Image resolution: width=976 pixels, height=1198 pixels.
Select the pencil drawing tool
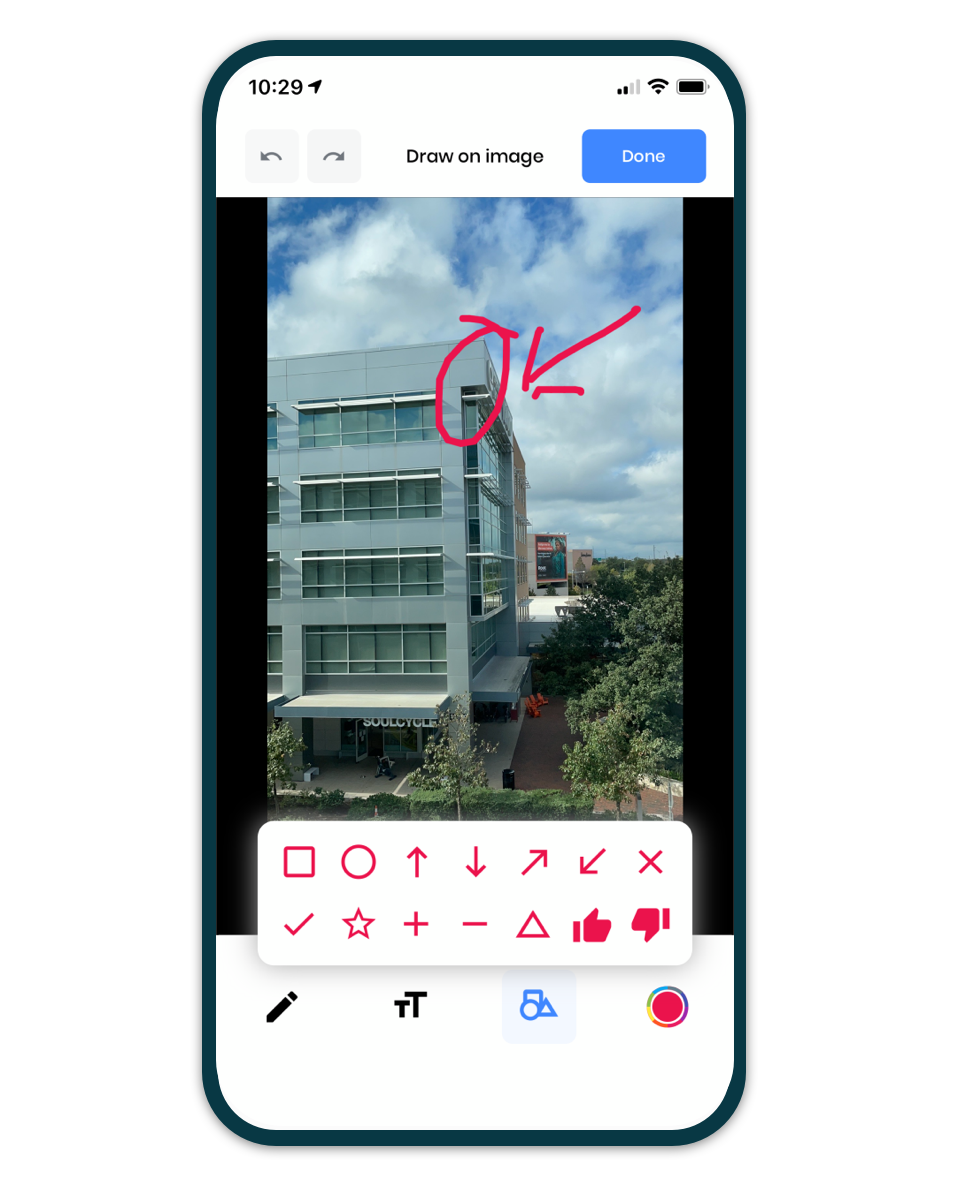(x=282, y=1006)
